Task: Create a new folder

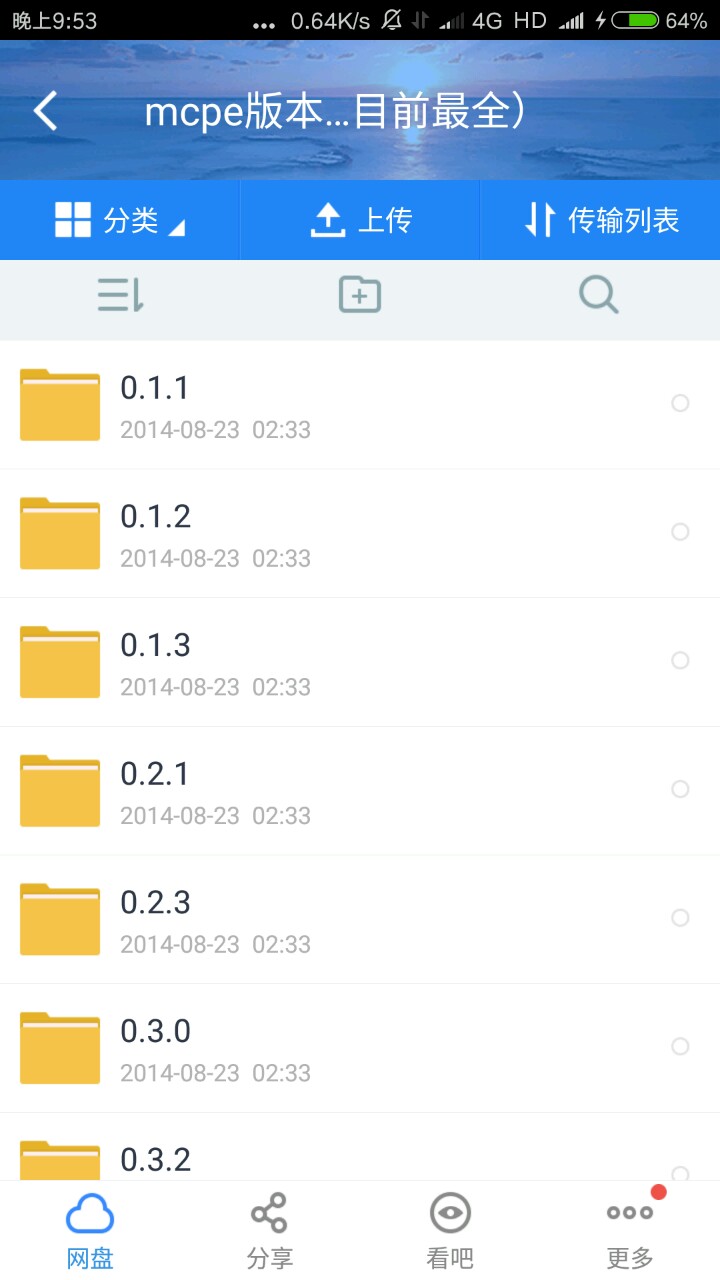Action: click(x=360, y=295)
